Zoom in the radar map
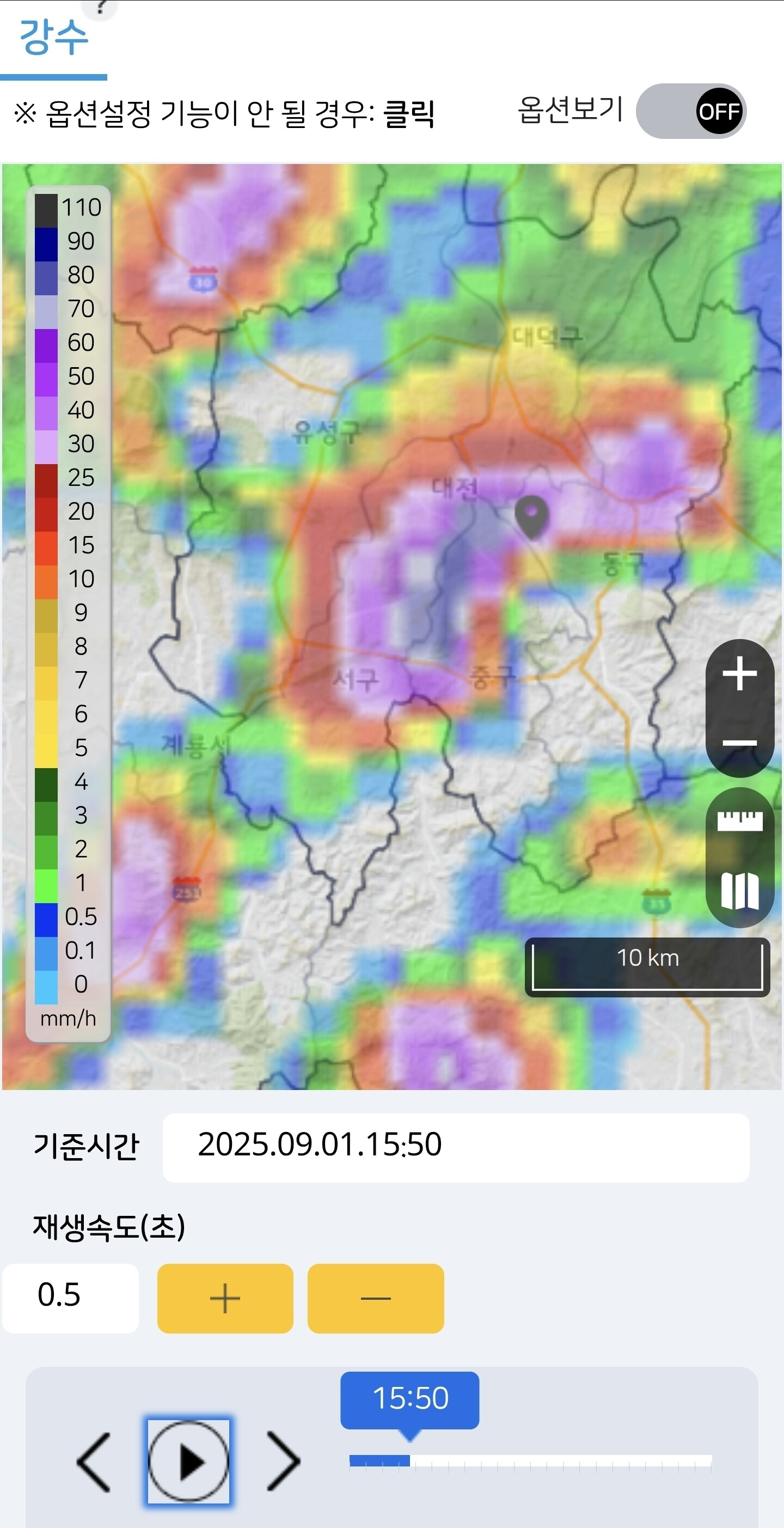Image resolution: width=784 pixels, height=1528 pixels. pyautogui.click(x=739, y=674)
